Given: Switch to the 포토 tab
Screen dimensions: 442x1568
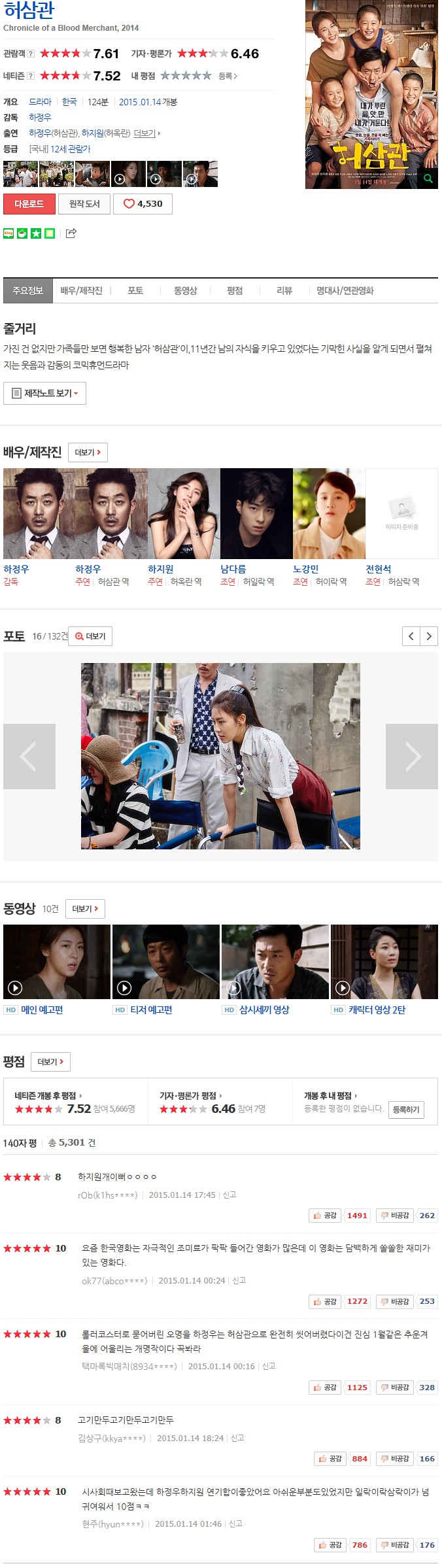Looking at the screenshot, I should (x=135, y=290).
